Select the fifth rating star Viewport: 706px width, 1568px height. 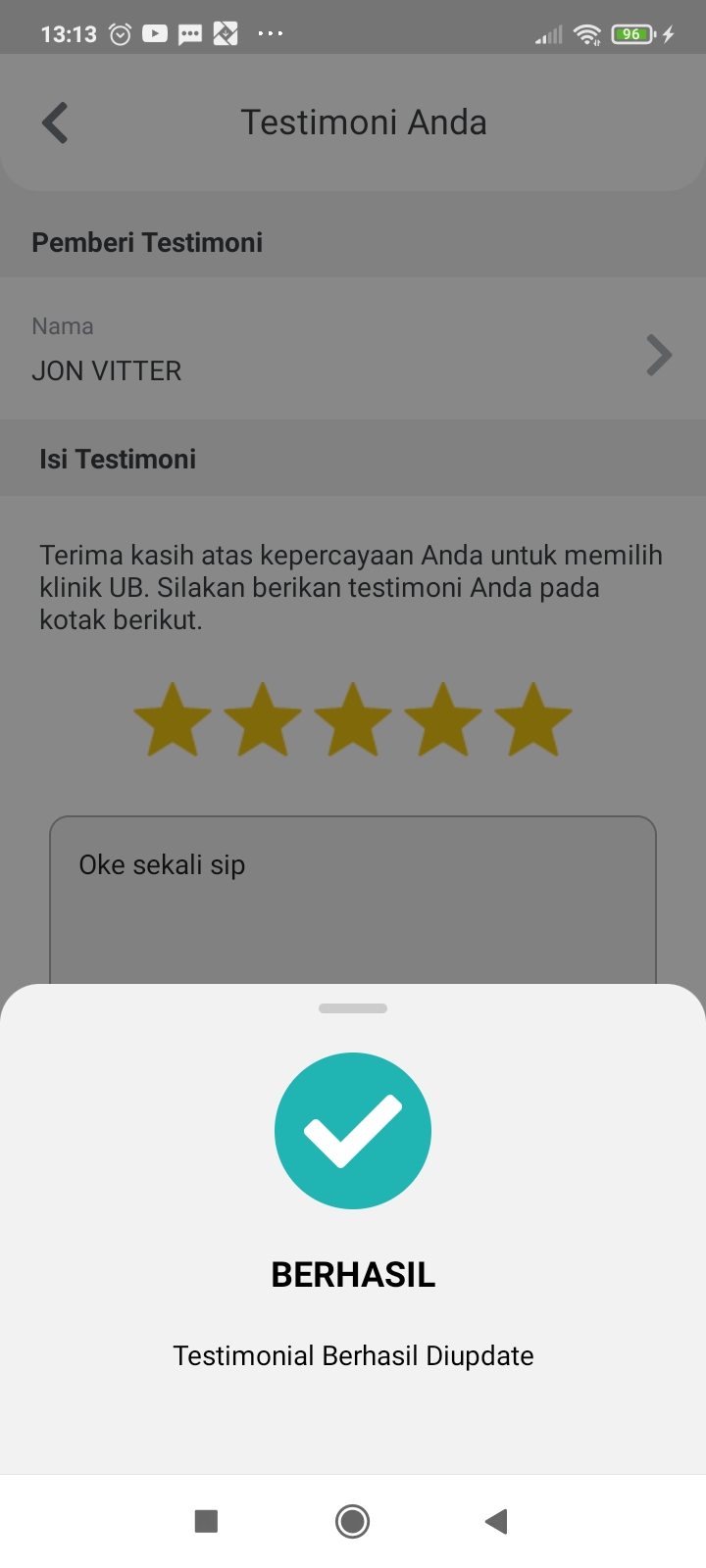(x=533, y=720)
